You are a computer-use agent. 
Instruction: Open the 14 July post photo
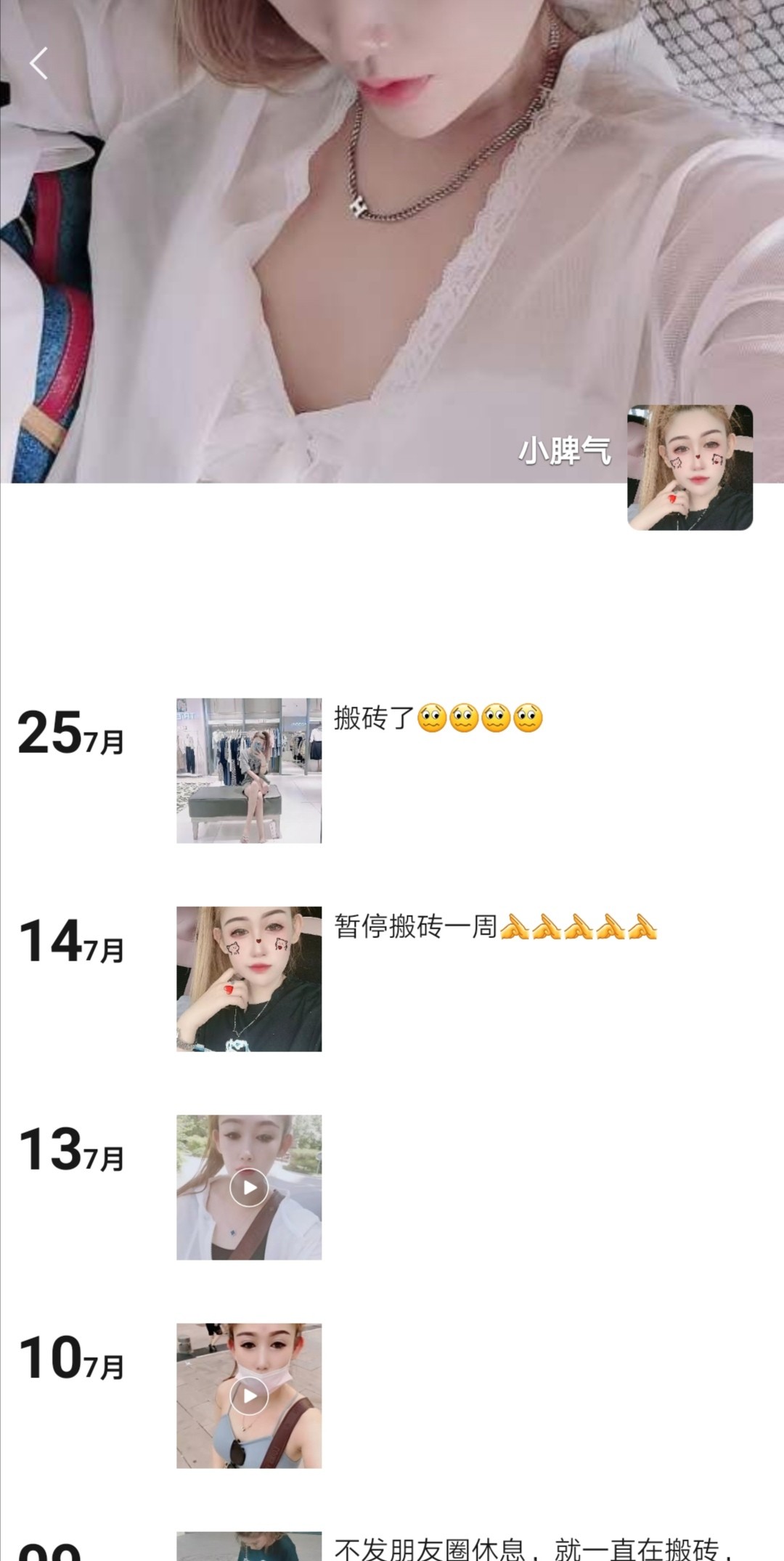pyautogui.click(x=249, y=978)
